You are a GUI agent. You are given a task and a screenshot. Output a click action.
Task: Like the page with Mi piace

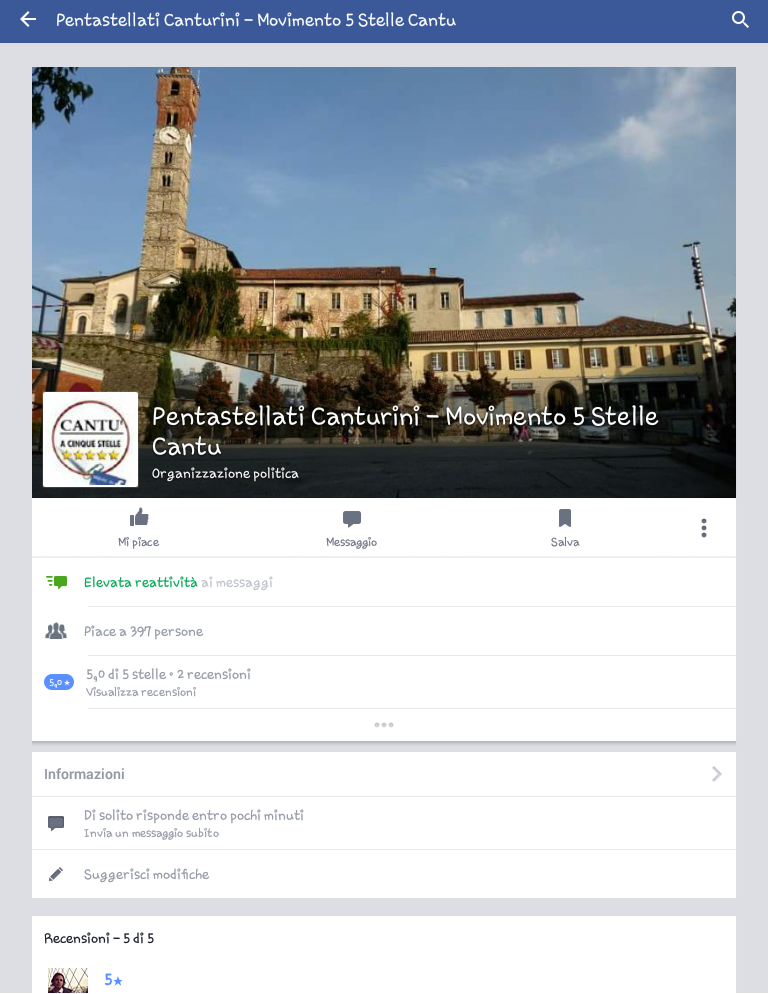(139, 528)
